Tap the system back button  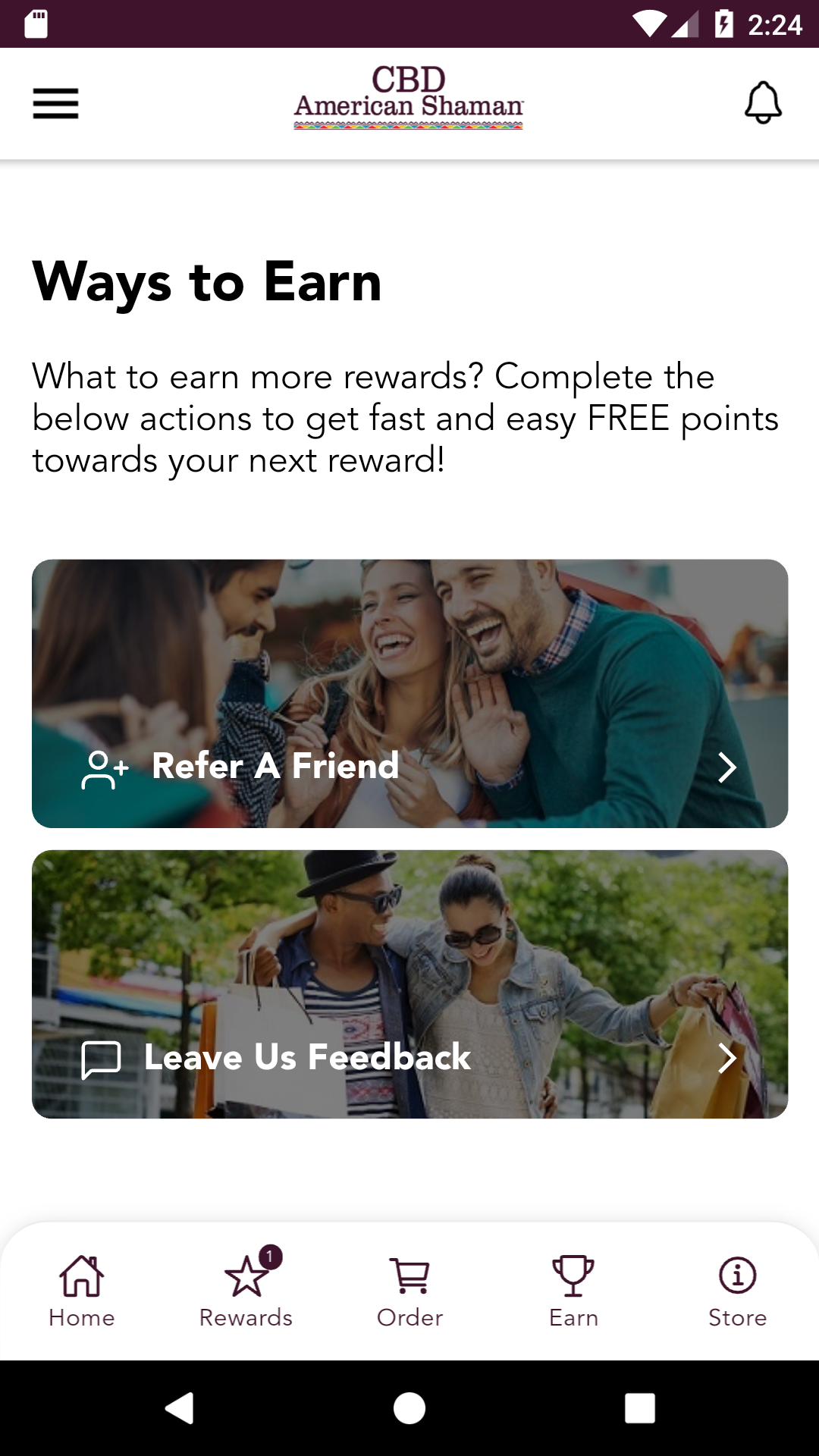180,1408
